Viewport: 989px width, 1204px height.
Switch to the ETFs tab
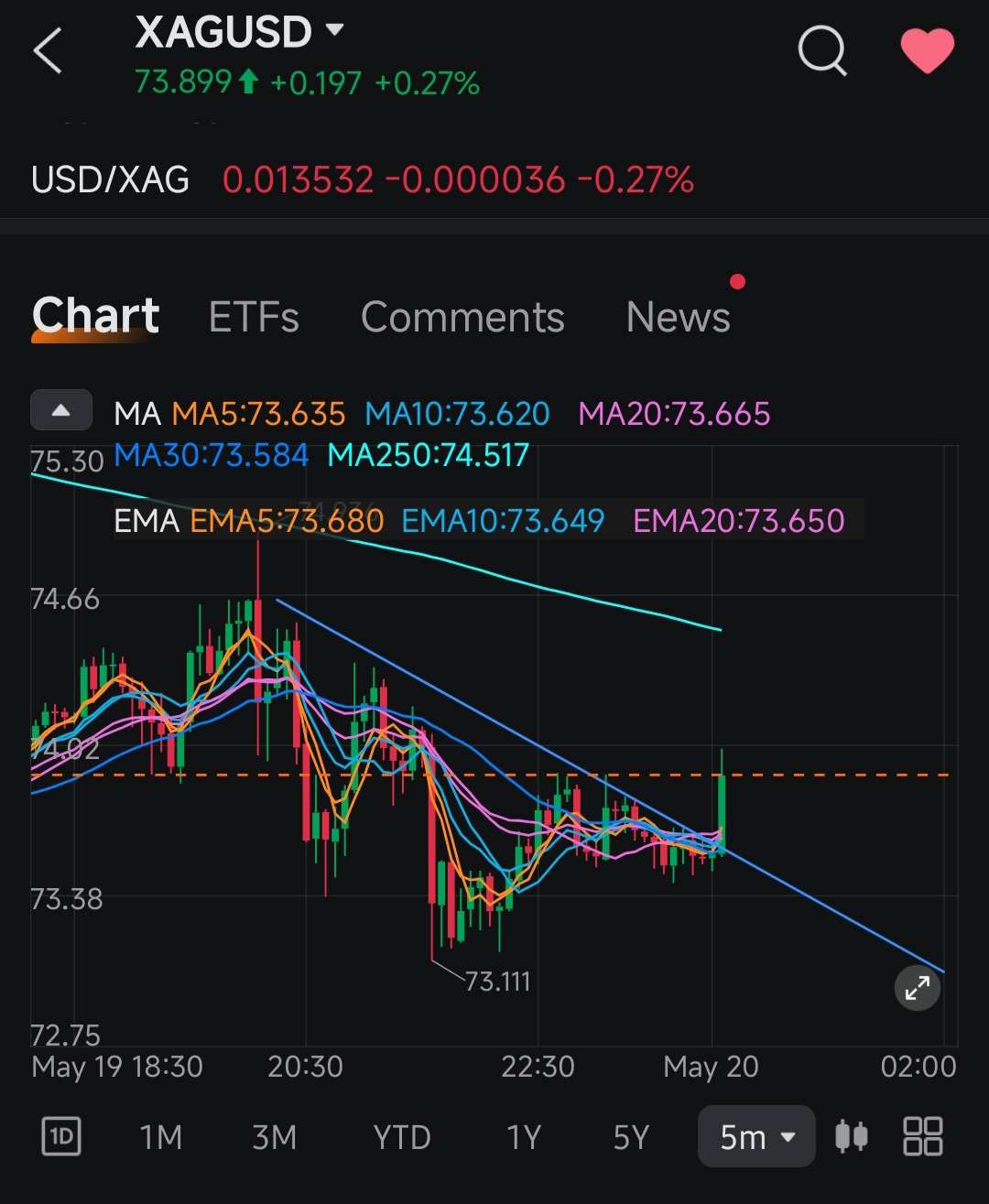pyautogui.click(x=254, y=318)
